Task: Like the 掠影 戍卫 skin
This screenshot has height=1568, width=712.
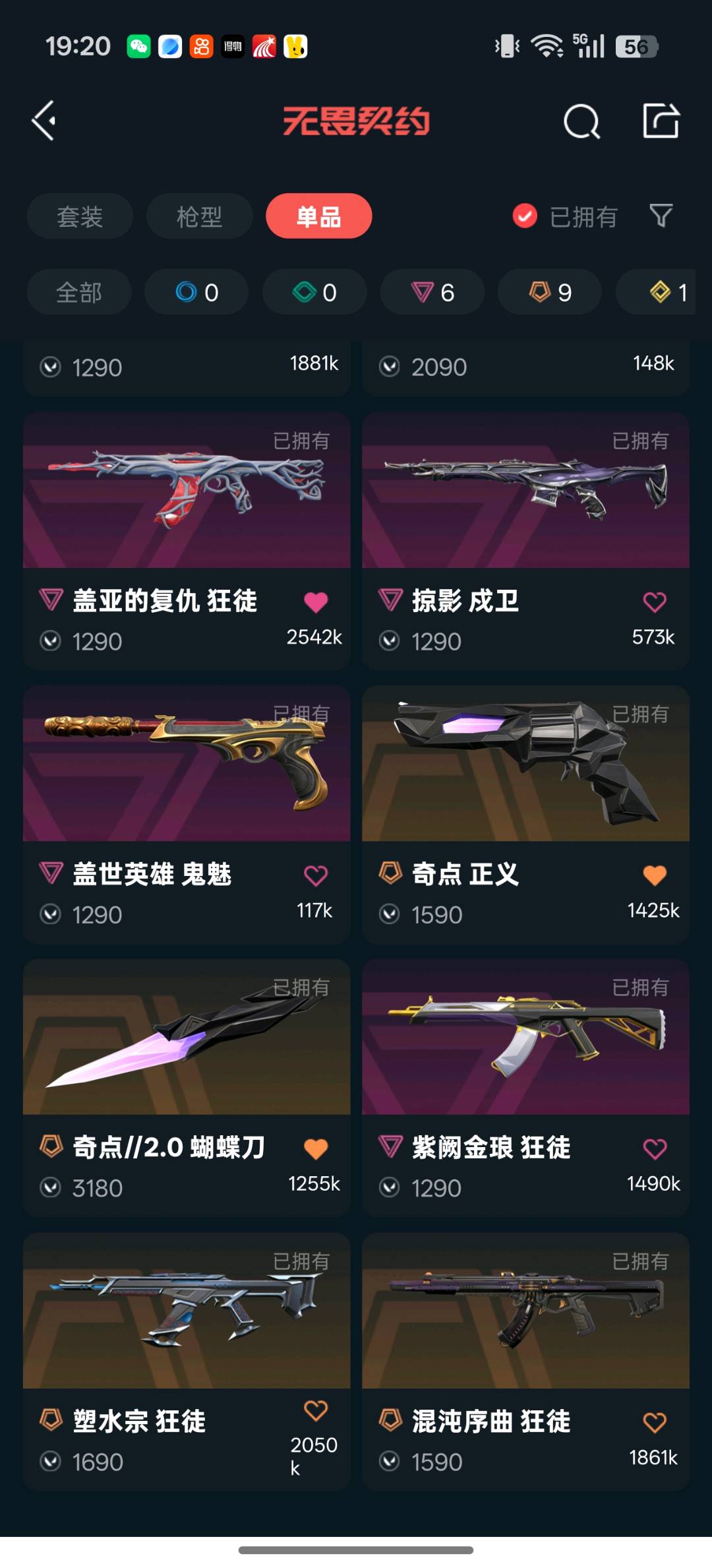Action: tap(654, 602)
